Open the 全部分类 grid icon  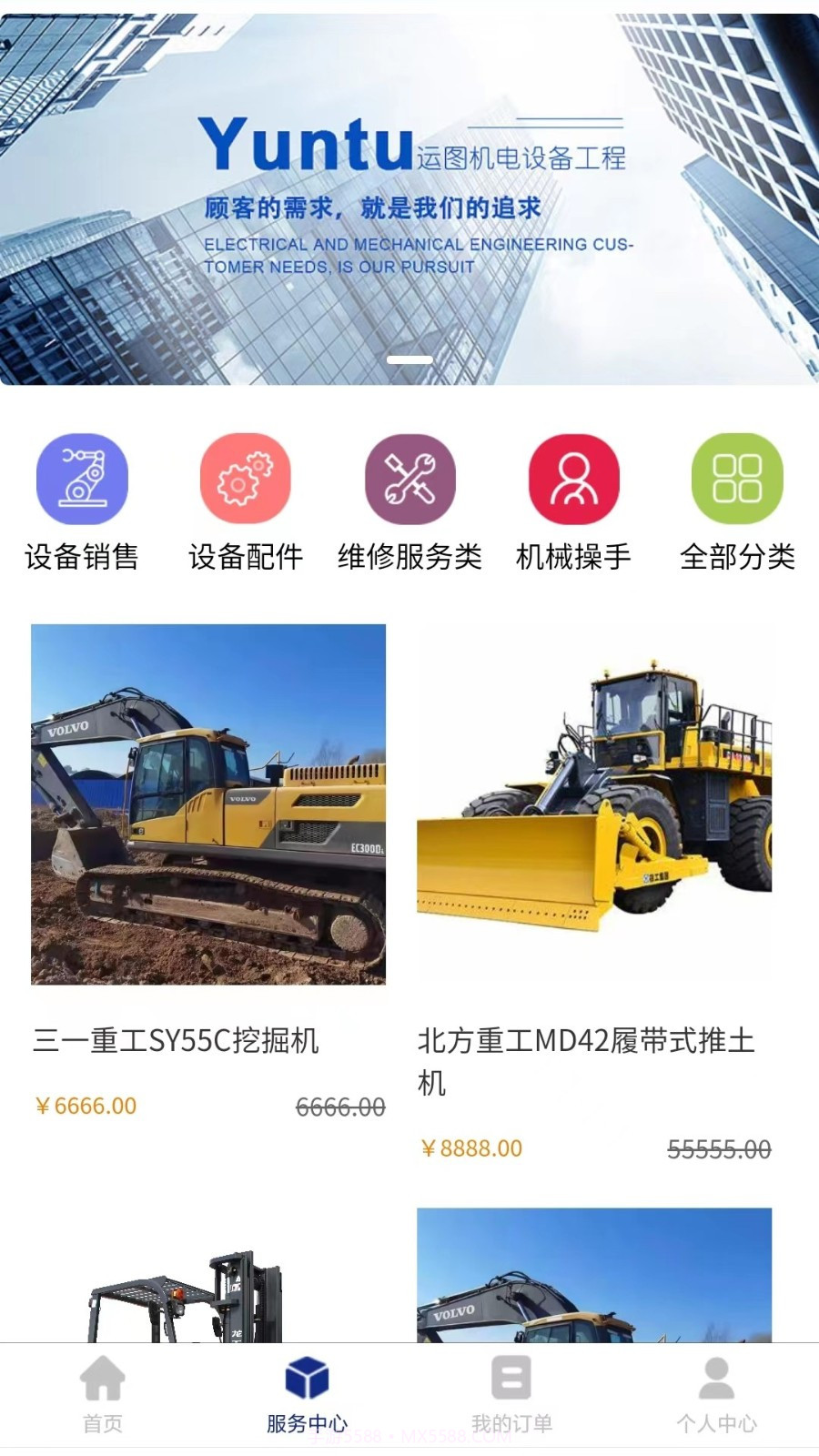[x=736, y=480]
